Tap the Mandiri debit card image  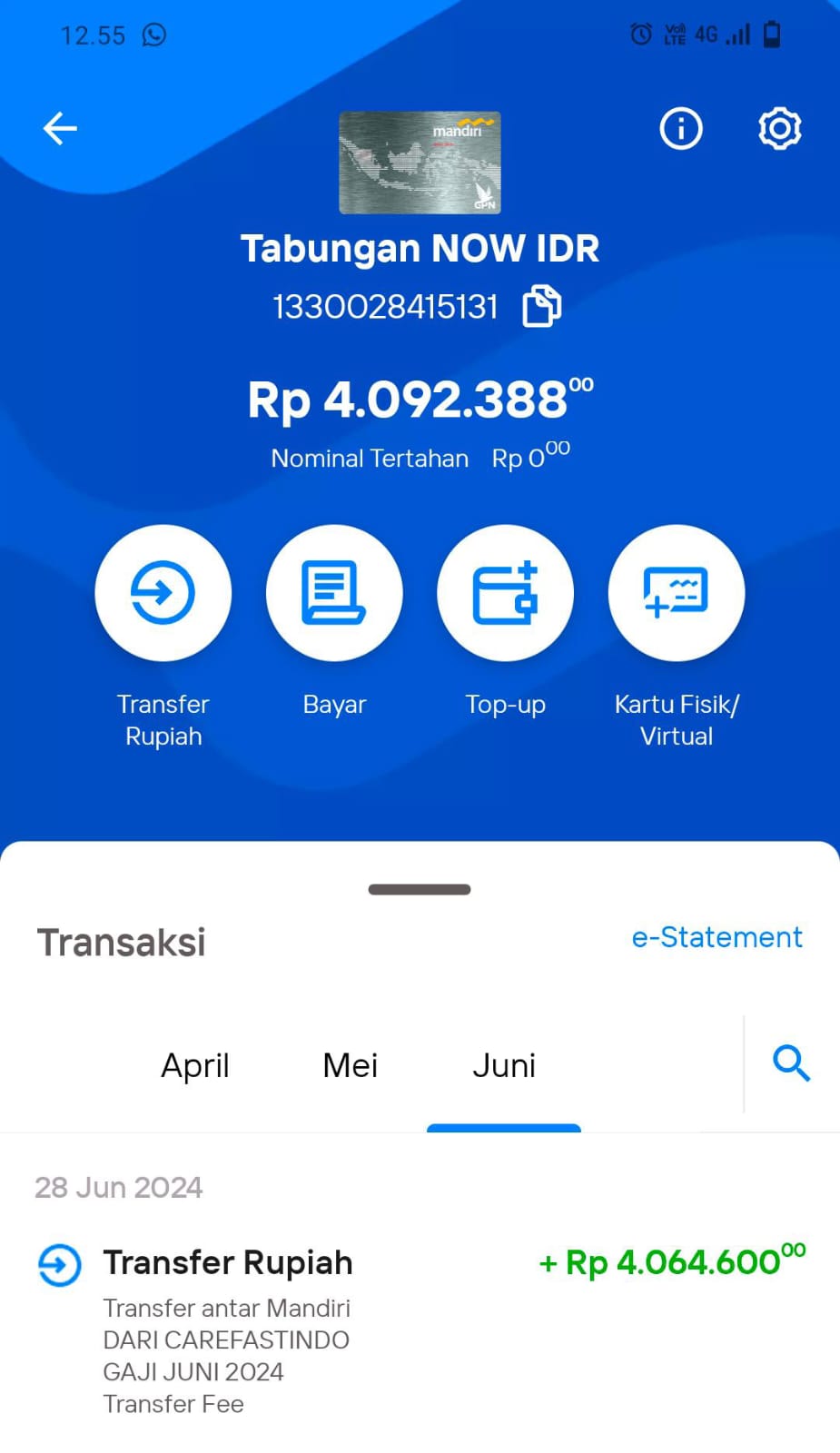(420, 163)
